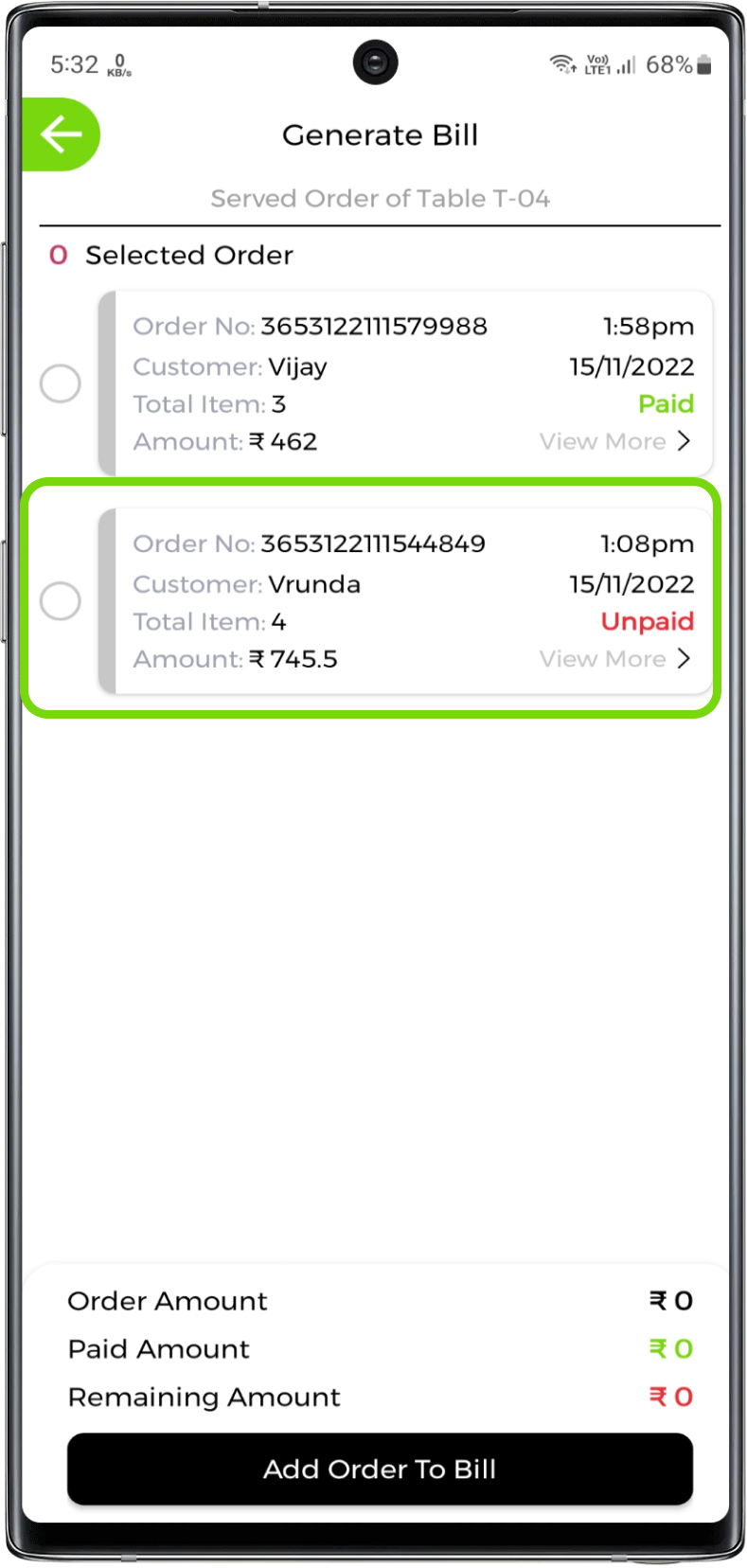The height and width of the screenshot is (1568, 747).
Task: Open View More on Vrunda's order
Action: click(x=614, y=659)
